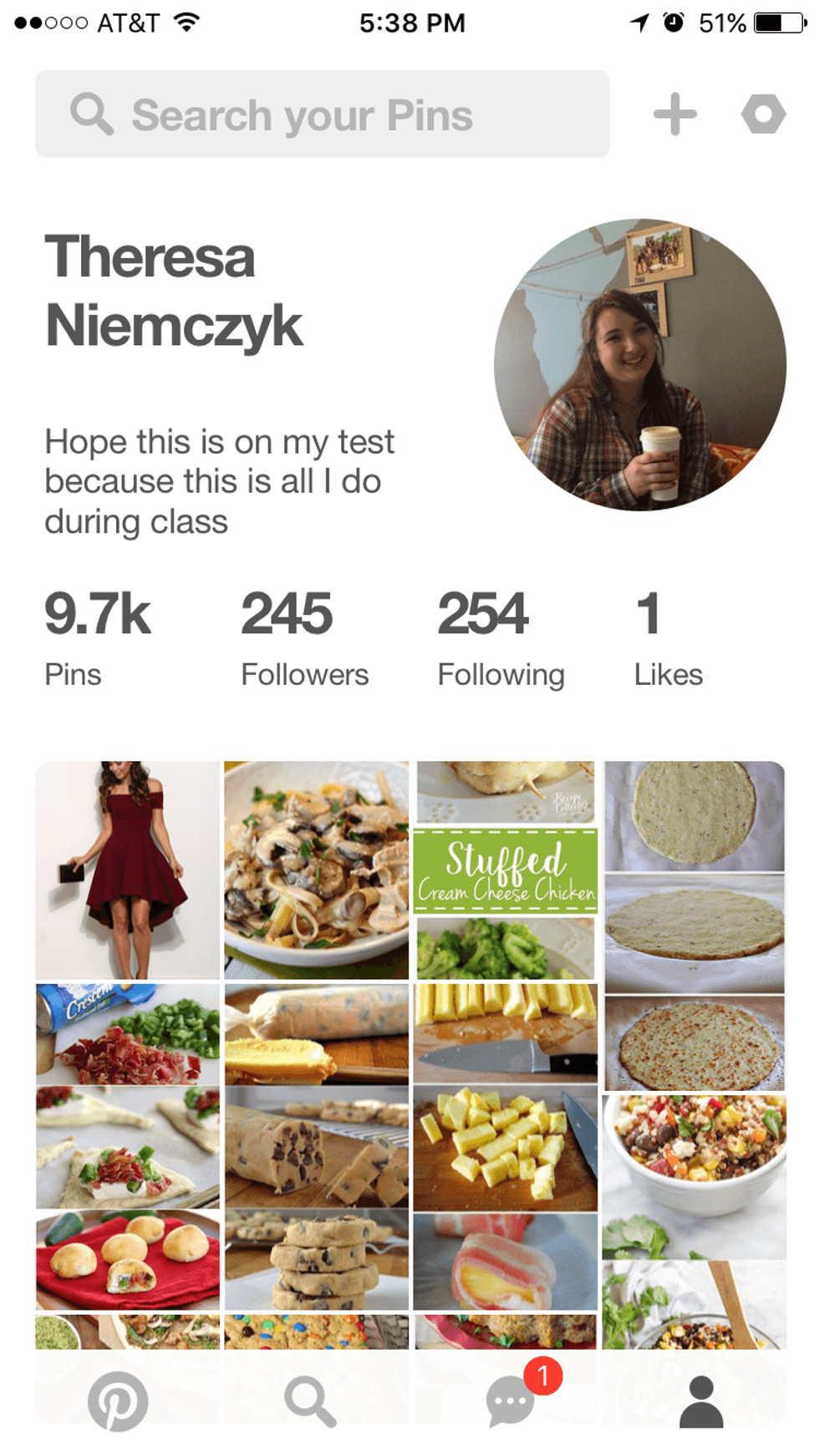
Task: View Theresa Niemczyk's profile photo
Action: (639, 364)
